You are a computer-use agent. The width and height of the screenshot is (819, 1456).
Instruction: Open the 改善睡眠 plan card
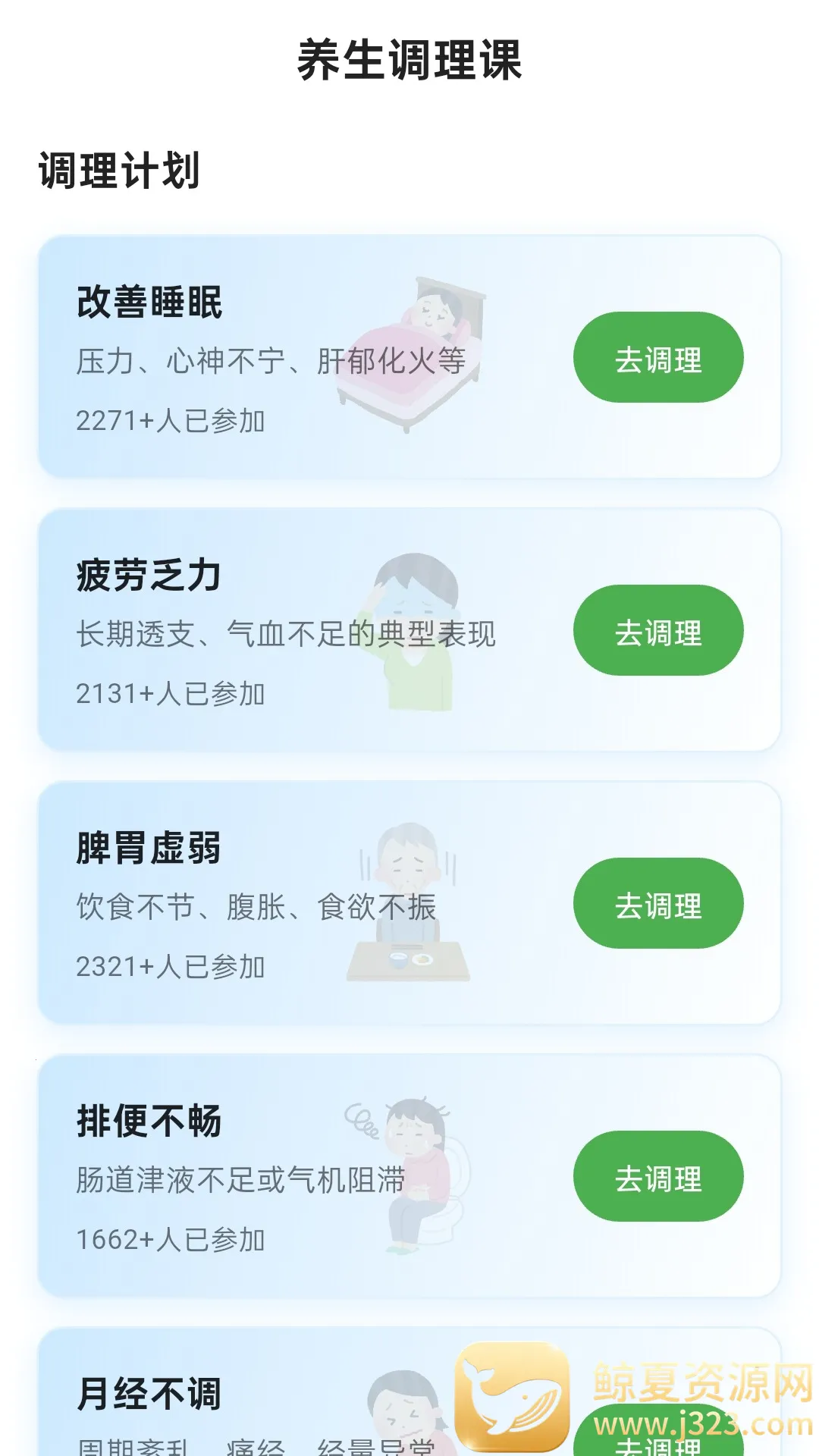[x=303, y=358]
